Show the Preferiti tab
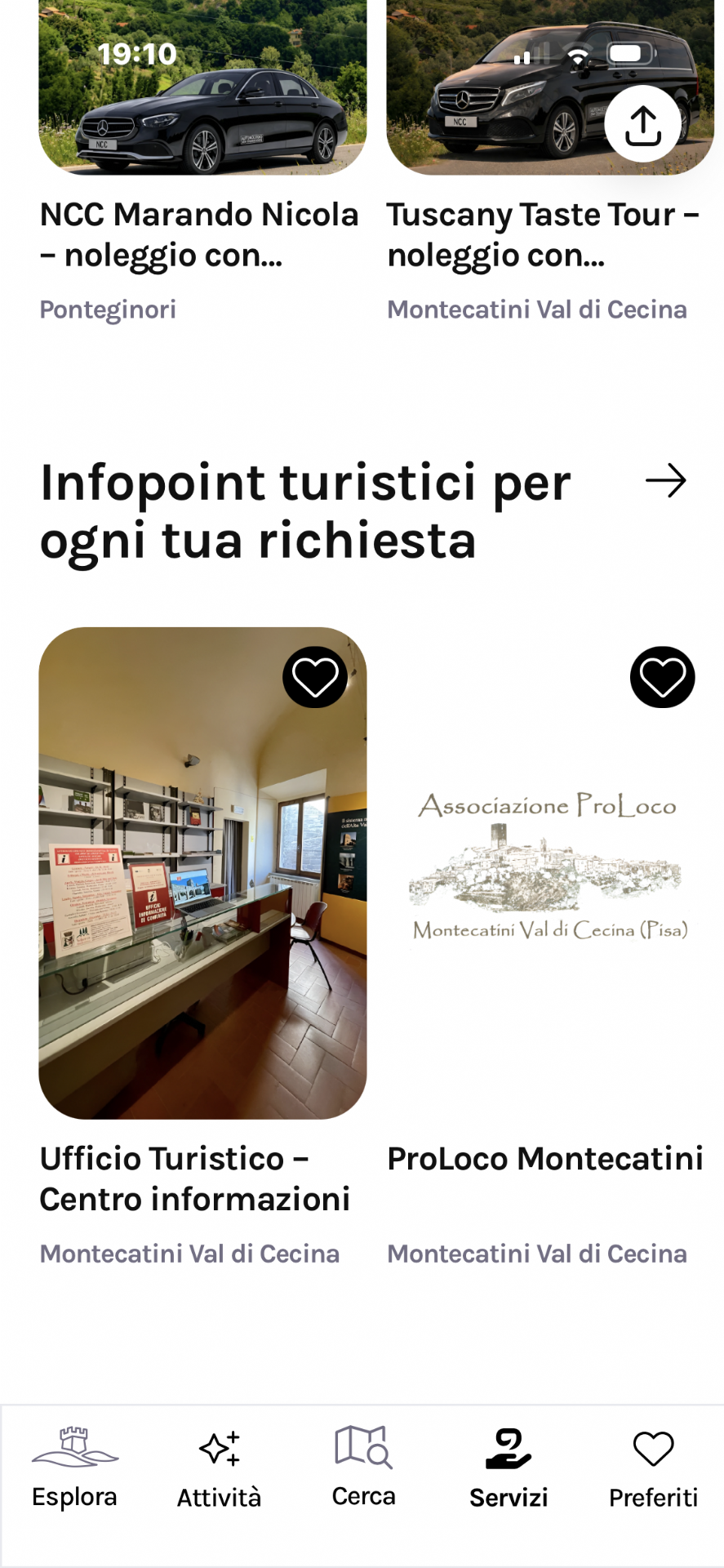Screen dimensions: 724x1568 coord(653,1468)
